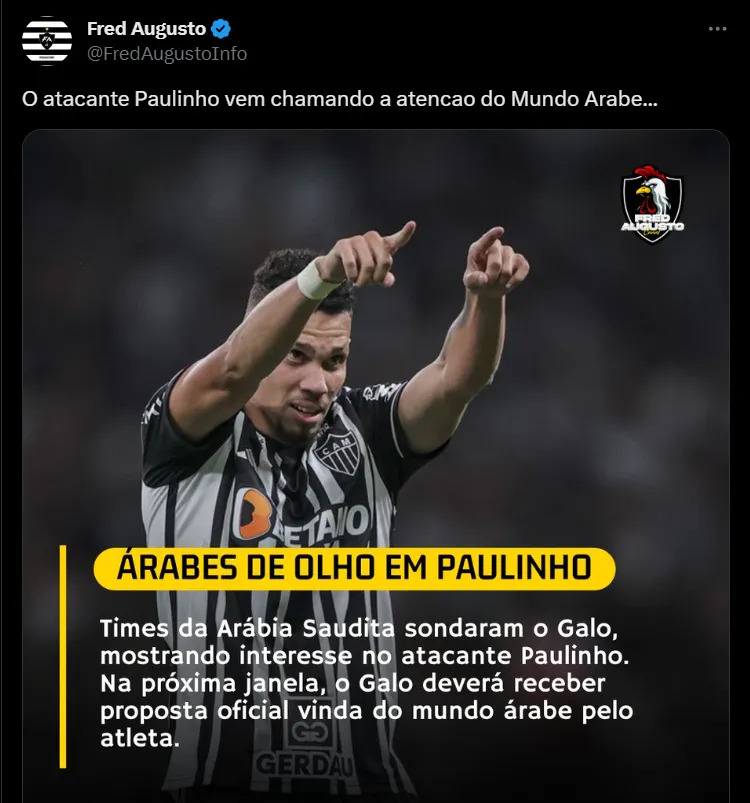Screen dimensions: 750x803
Task: Open the tweet's three-dot overflow menu
Action: click(717, 29)
